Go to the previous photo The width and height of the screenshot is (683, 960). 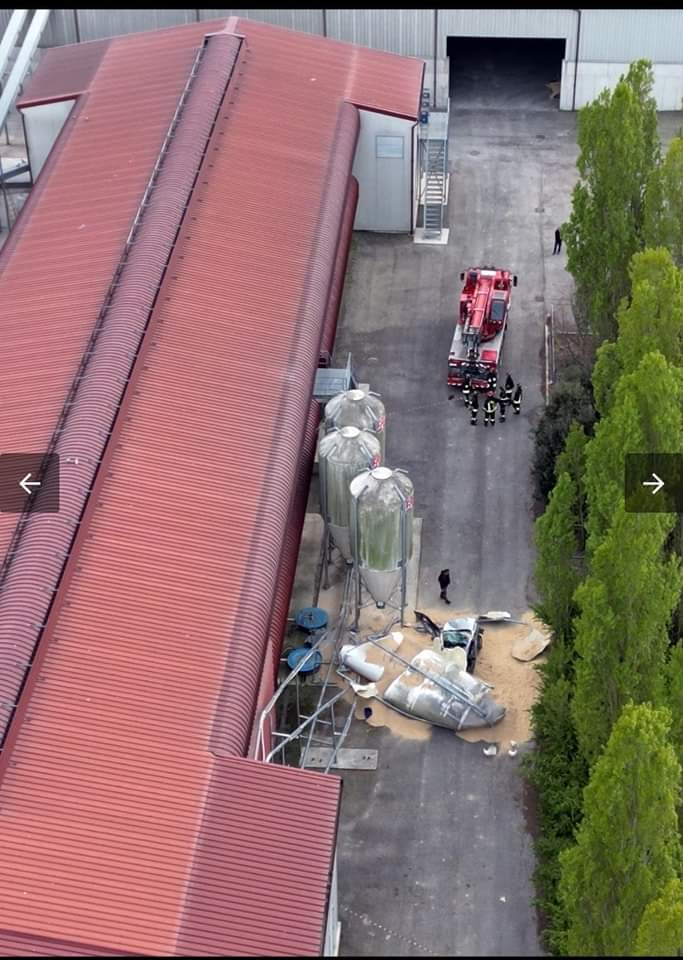[29, 483]
